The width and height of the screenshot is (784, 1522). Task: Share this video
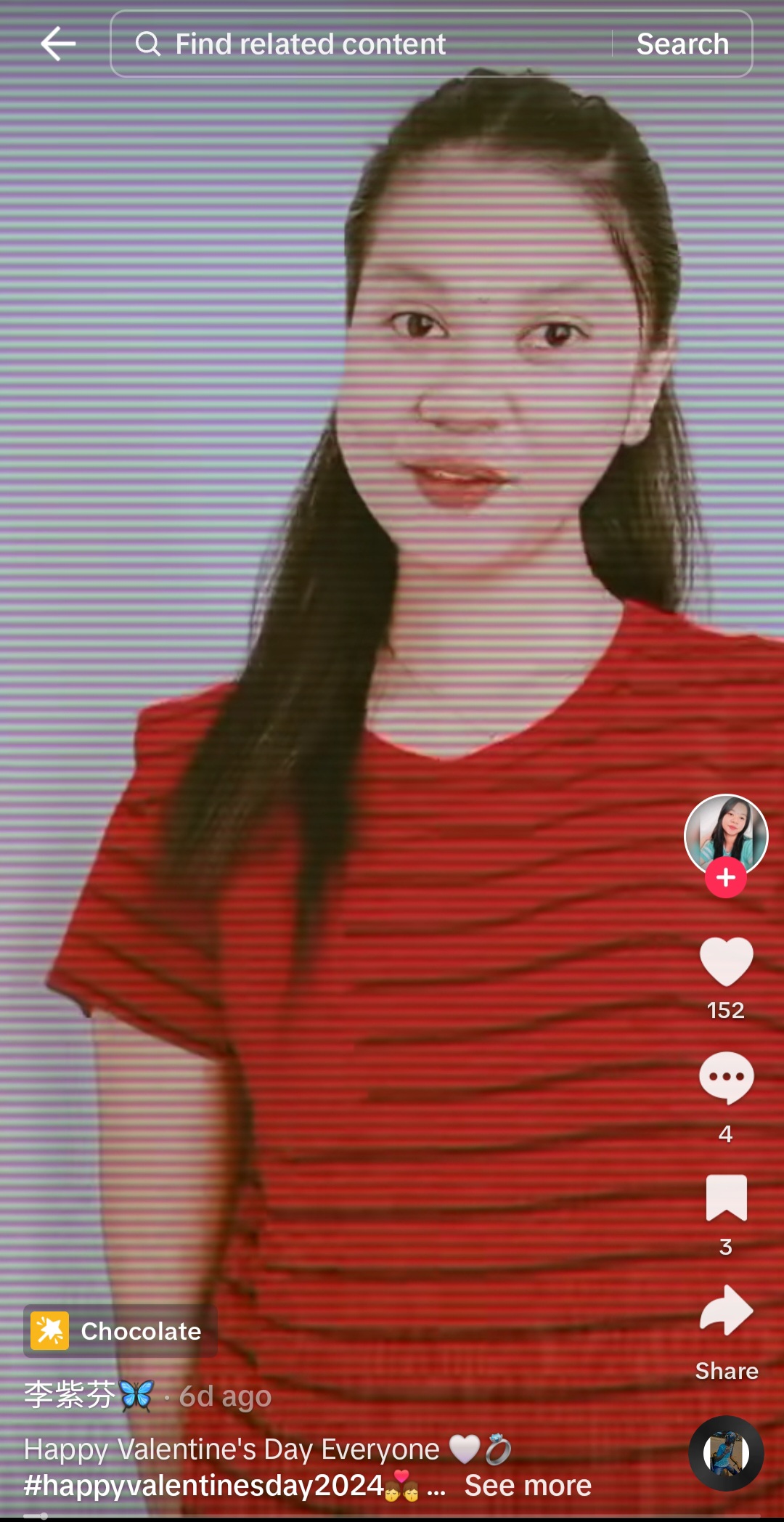click(x=726, y=1311)
